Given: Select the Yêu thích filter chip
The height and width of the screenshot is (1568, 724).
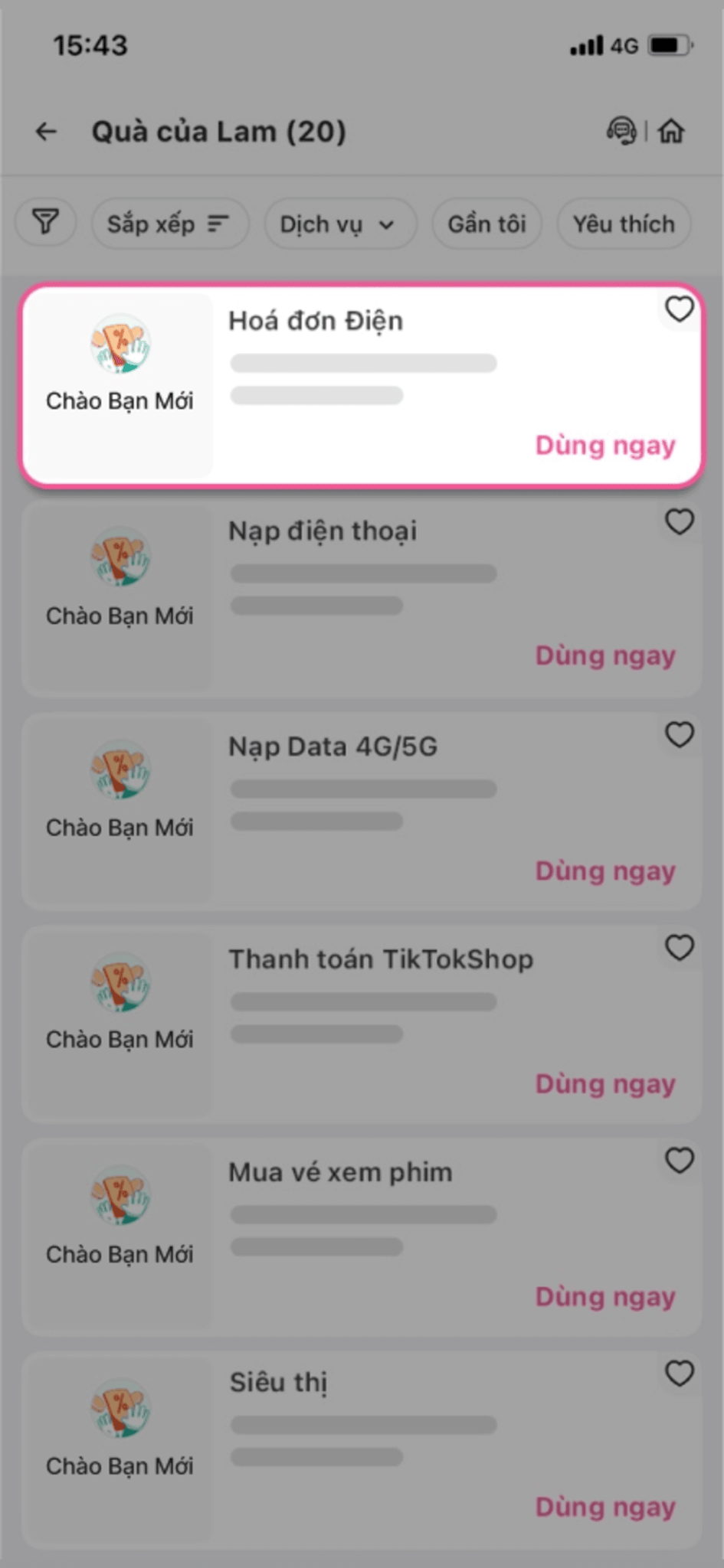Looking at the screenshot, I should (624, 224).
